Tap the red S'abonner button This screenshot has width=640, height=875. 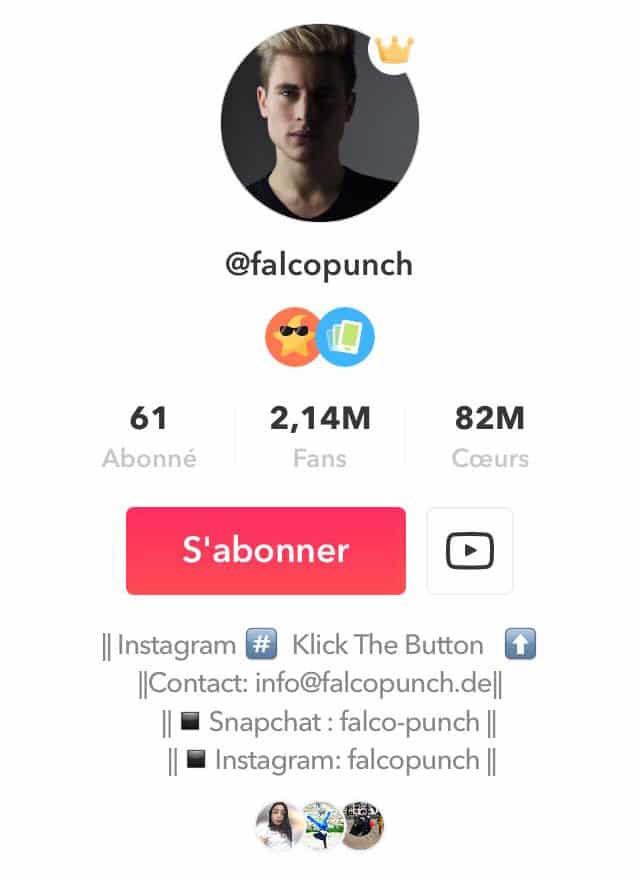tap(265, 551)
